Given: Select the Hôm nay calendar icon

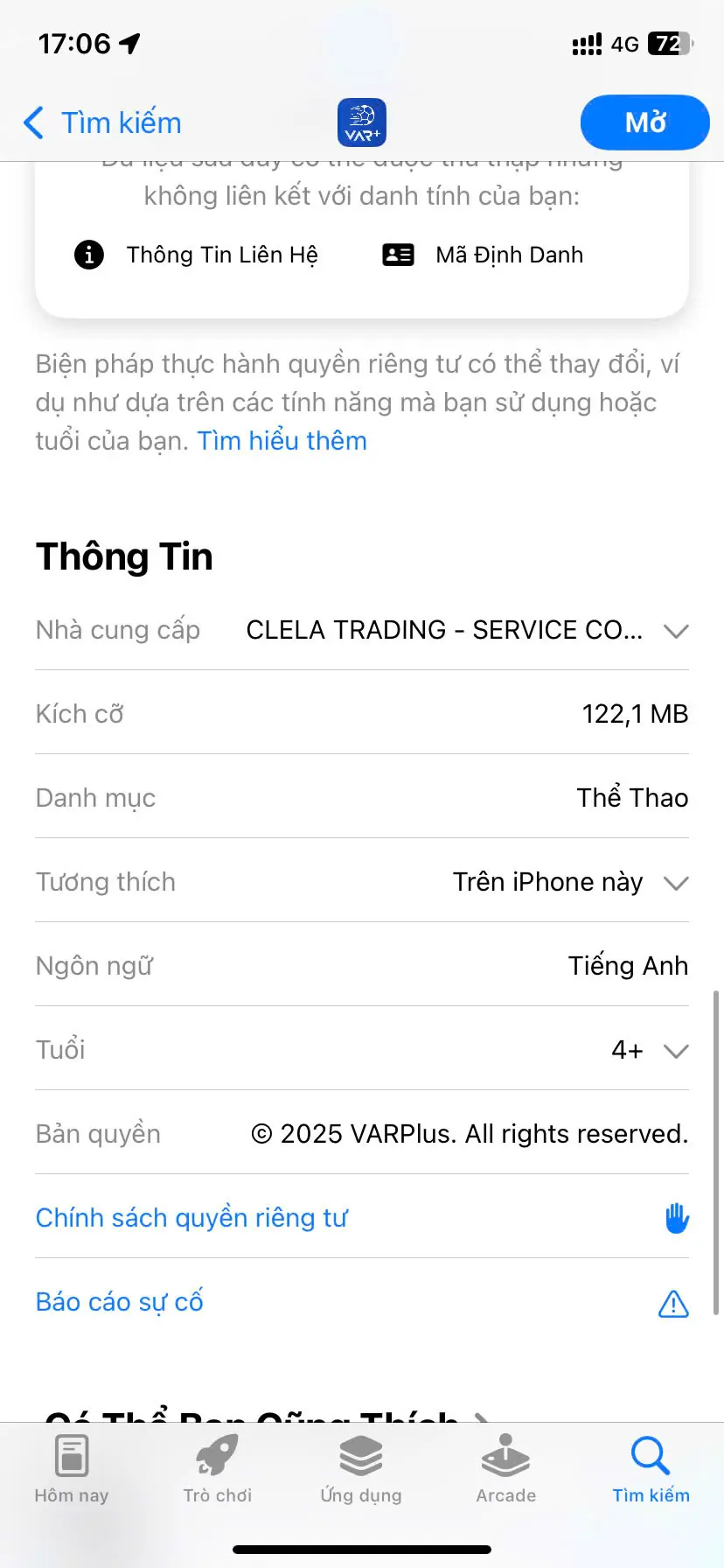Looking at the screenshot, I should tap(70, 1457).
